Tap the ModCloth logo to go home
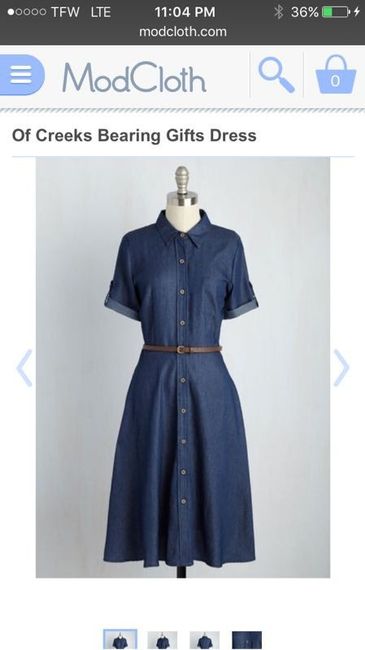 tap(134, 78)
